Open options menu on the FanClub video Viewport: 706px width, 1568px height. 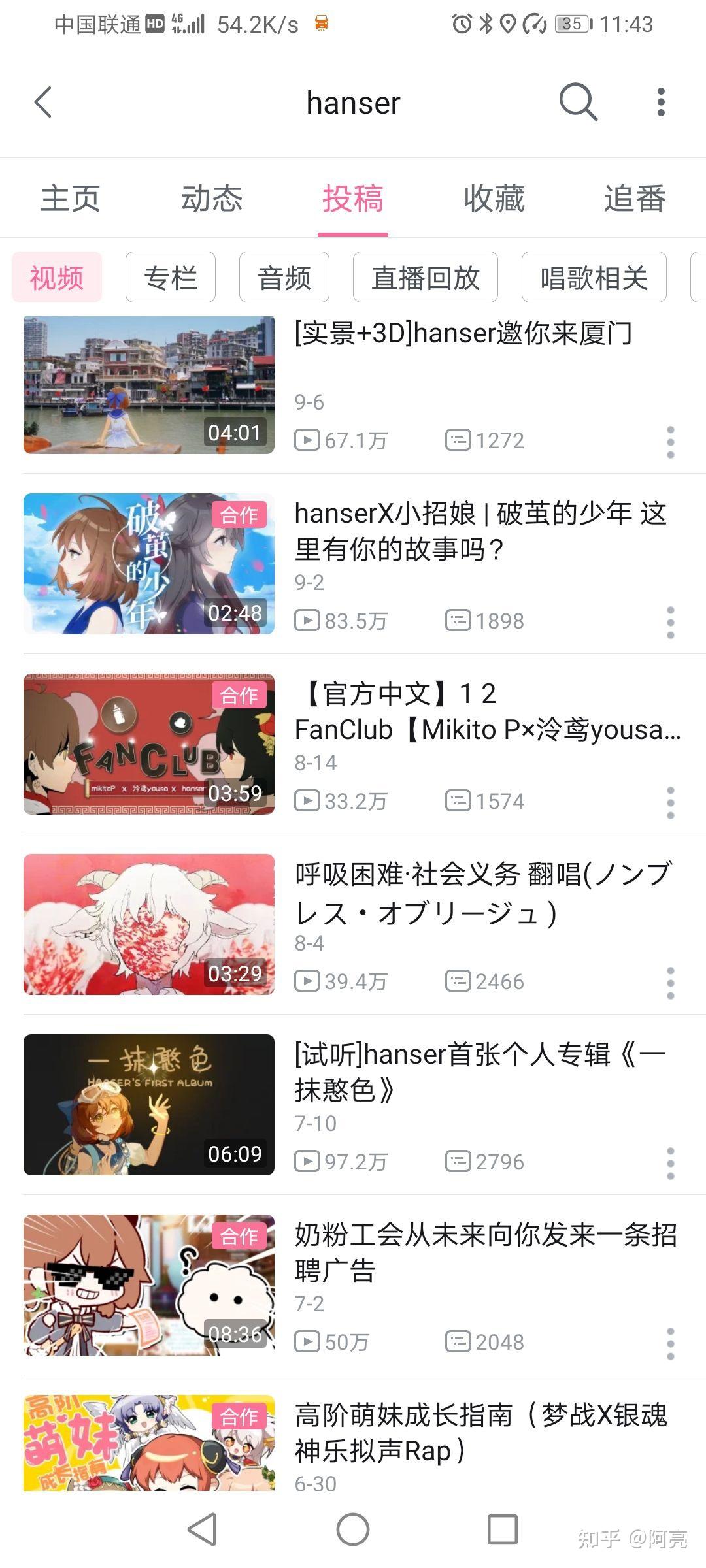click(670, 802)
